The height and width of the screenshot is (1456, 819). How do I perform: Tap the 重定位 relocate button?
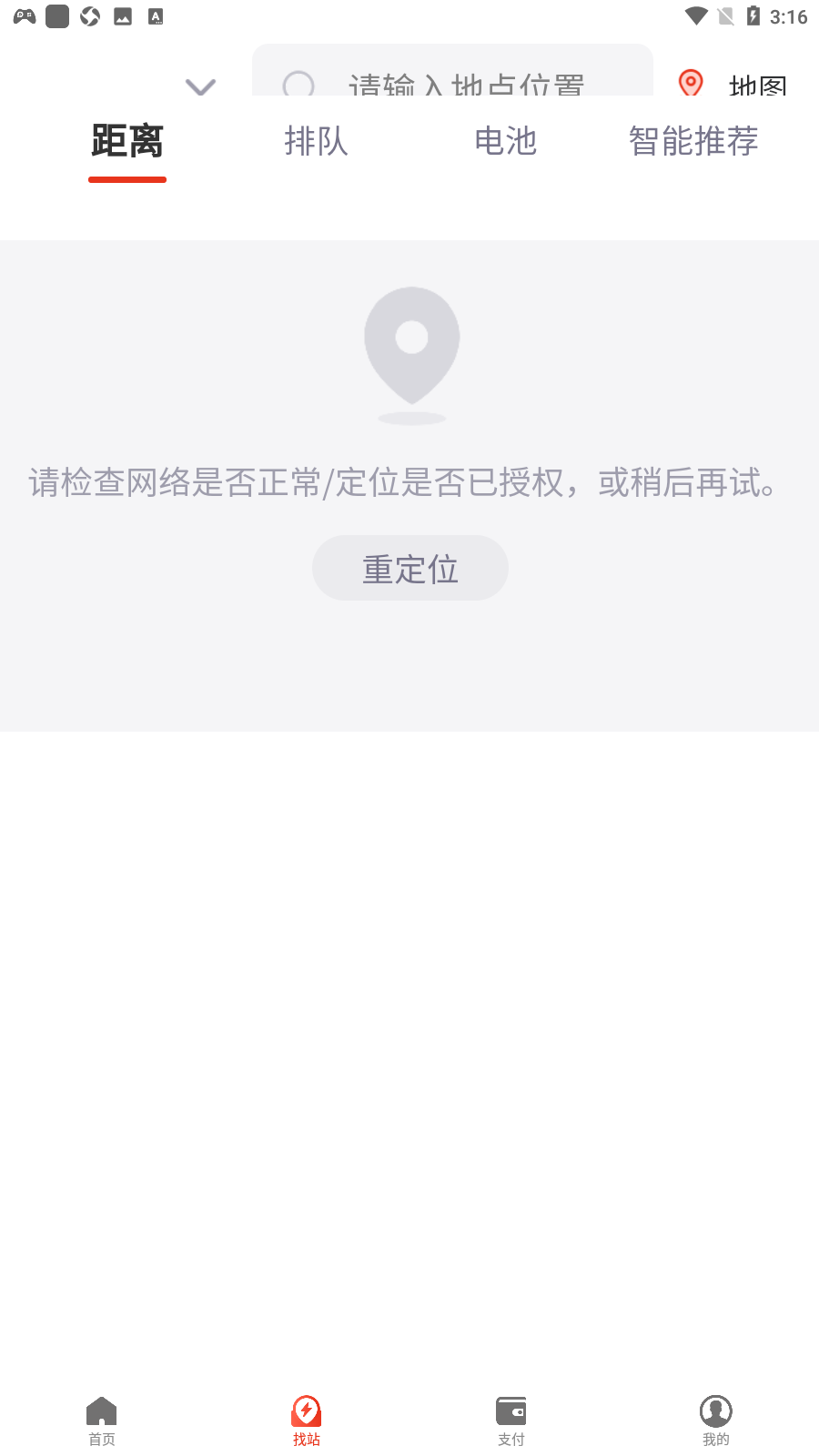[410, 568]
